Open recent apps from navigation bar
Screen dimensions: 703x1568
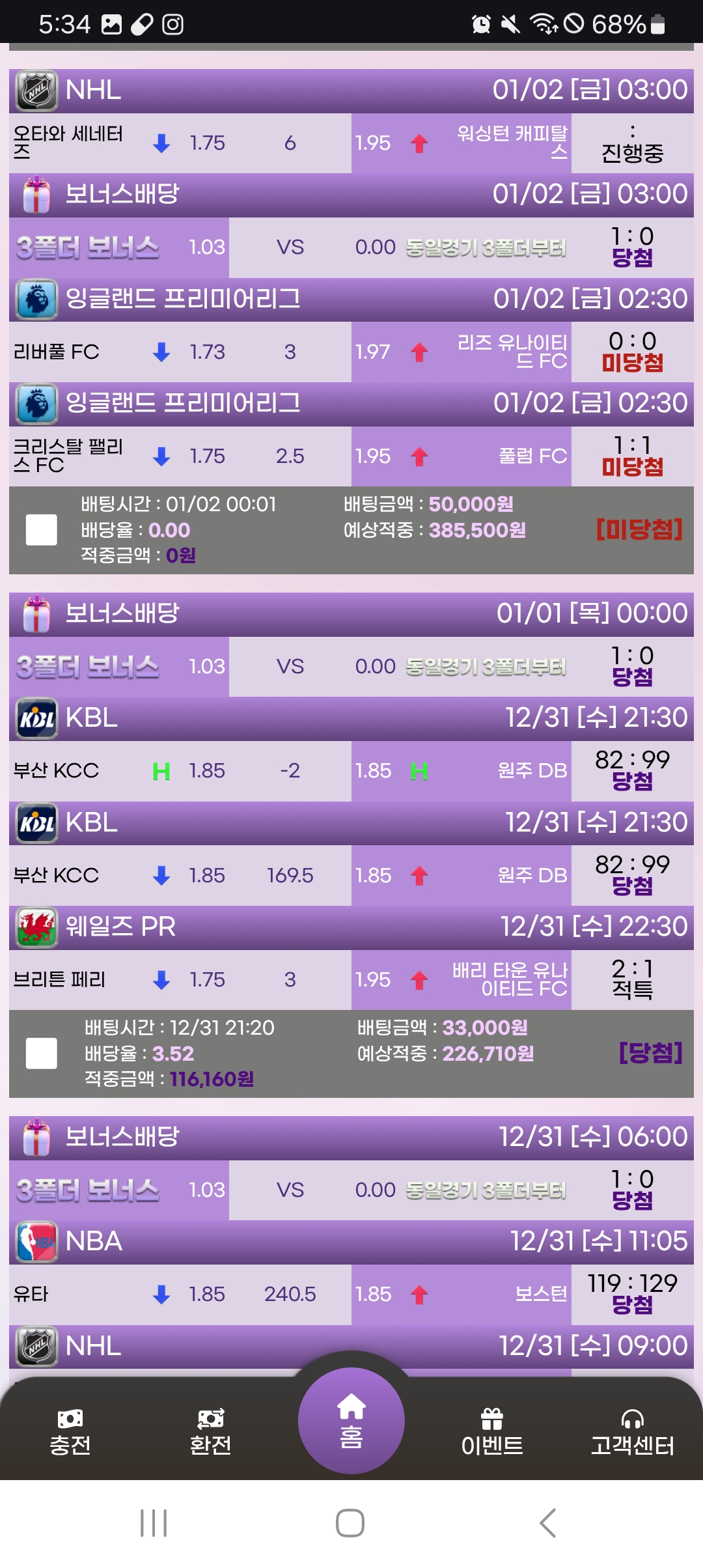[x=154, y=1523]
